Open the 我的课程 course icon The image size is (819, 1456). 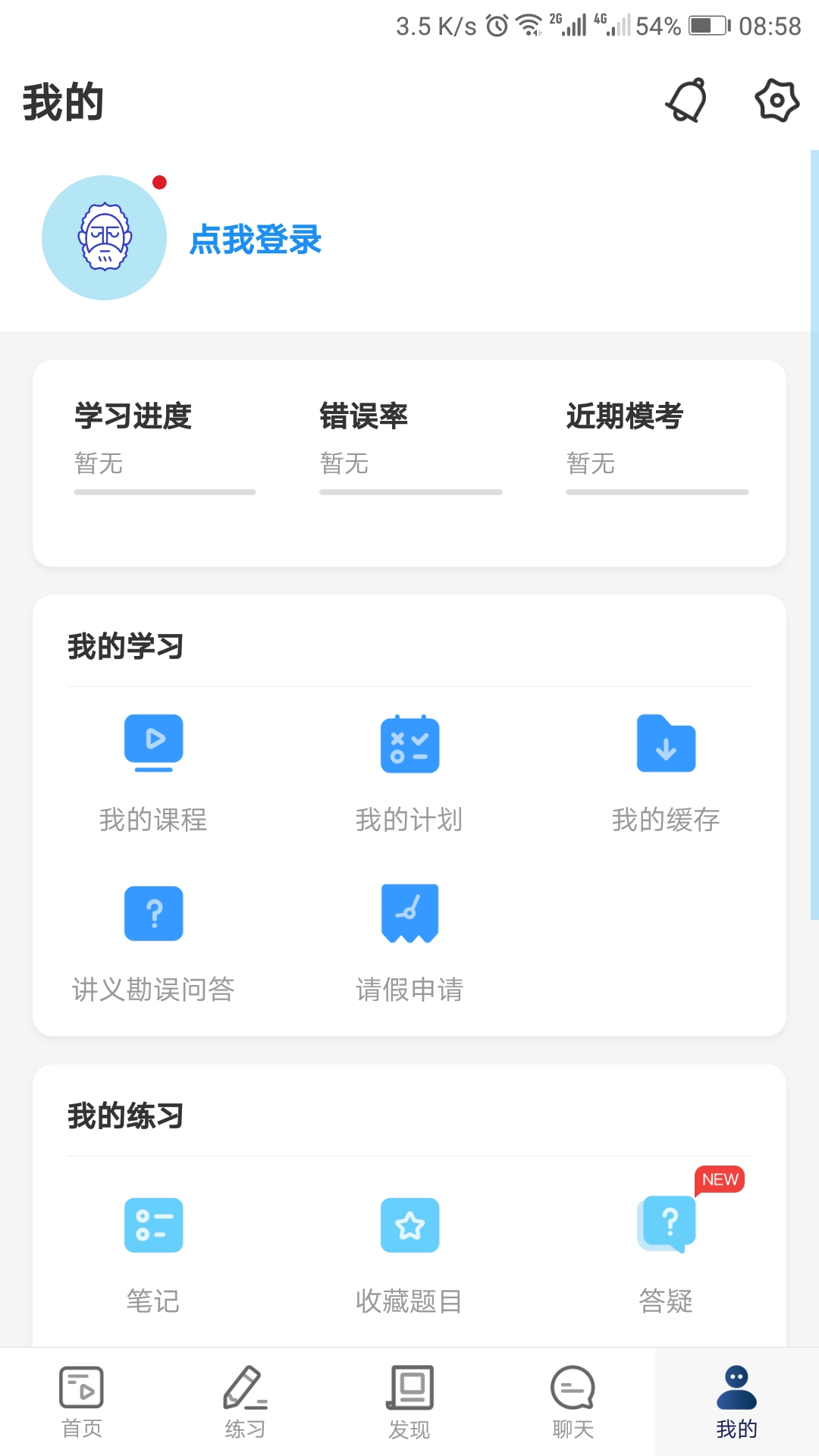click(153, 743)
